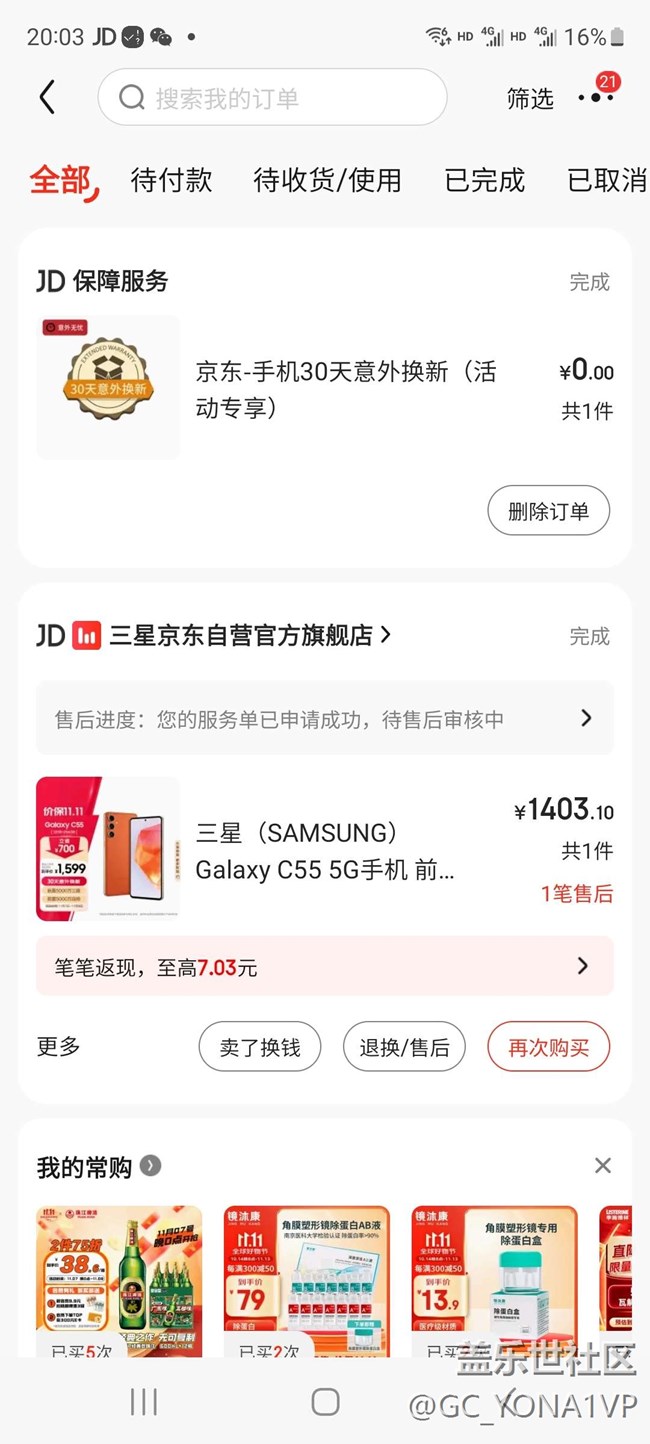
Task: Open the 筛选 filter option
Action: tap(529, 98)
